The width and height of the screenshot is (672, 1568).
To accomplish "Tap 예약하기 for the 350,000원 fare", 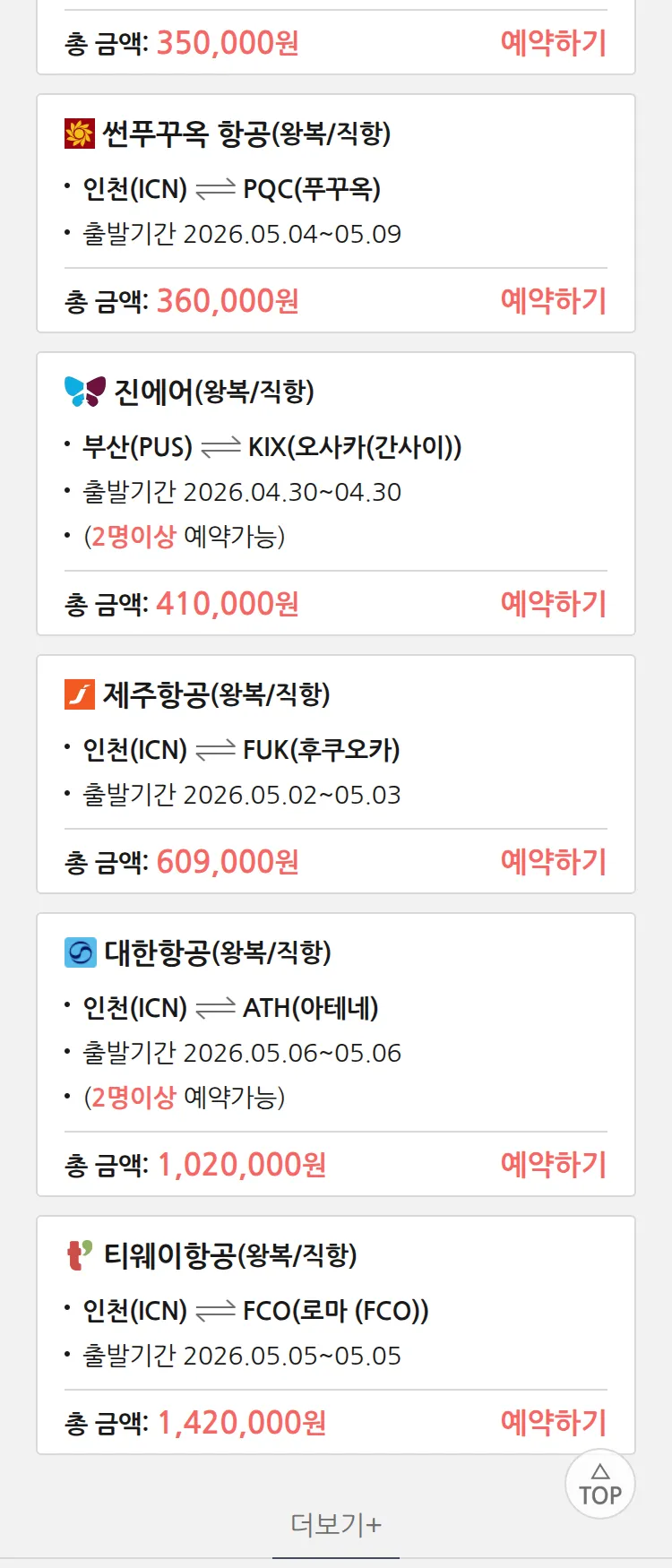I will tap(553, 43).
